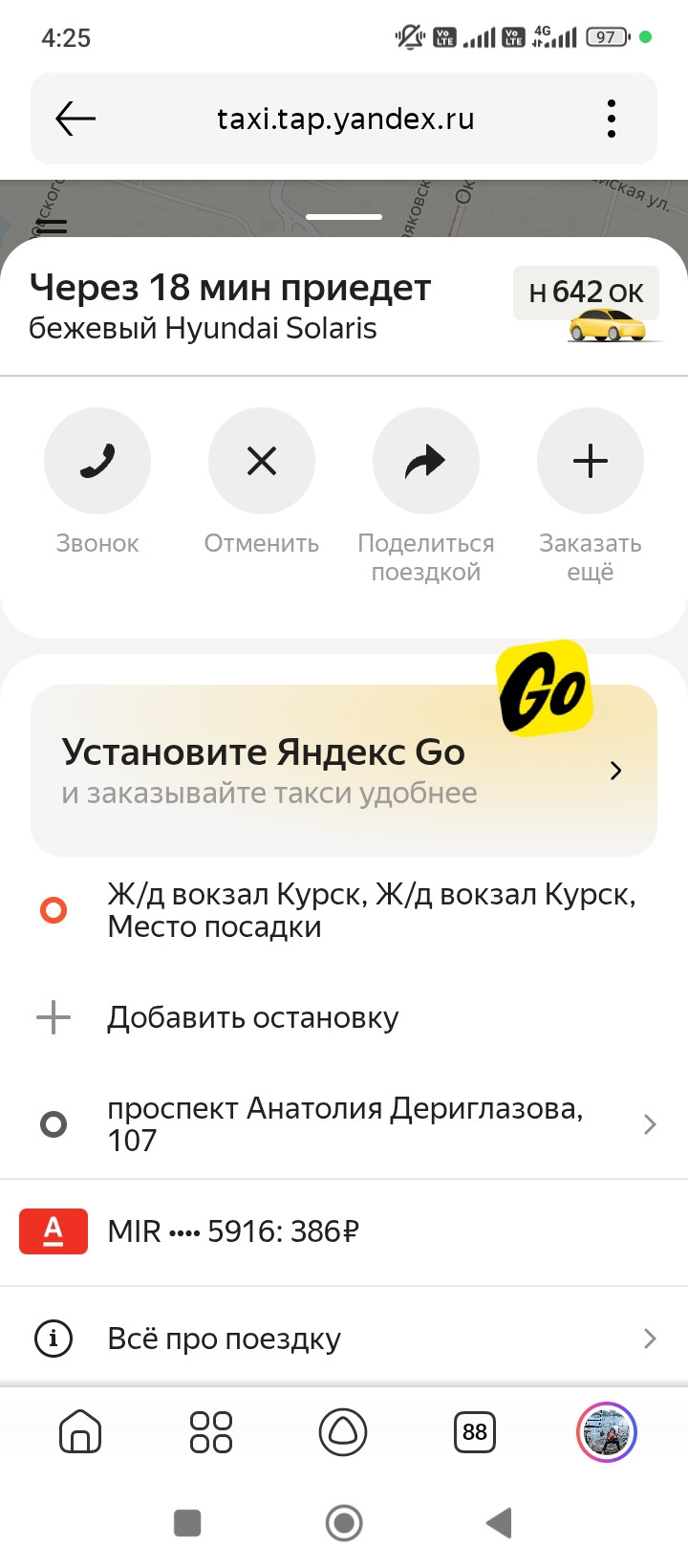Go back with the browser arrow
This screenshot has height=1568, width=688.
click(x=75, y=120)
